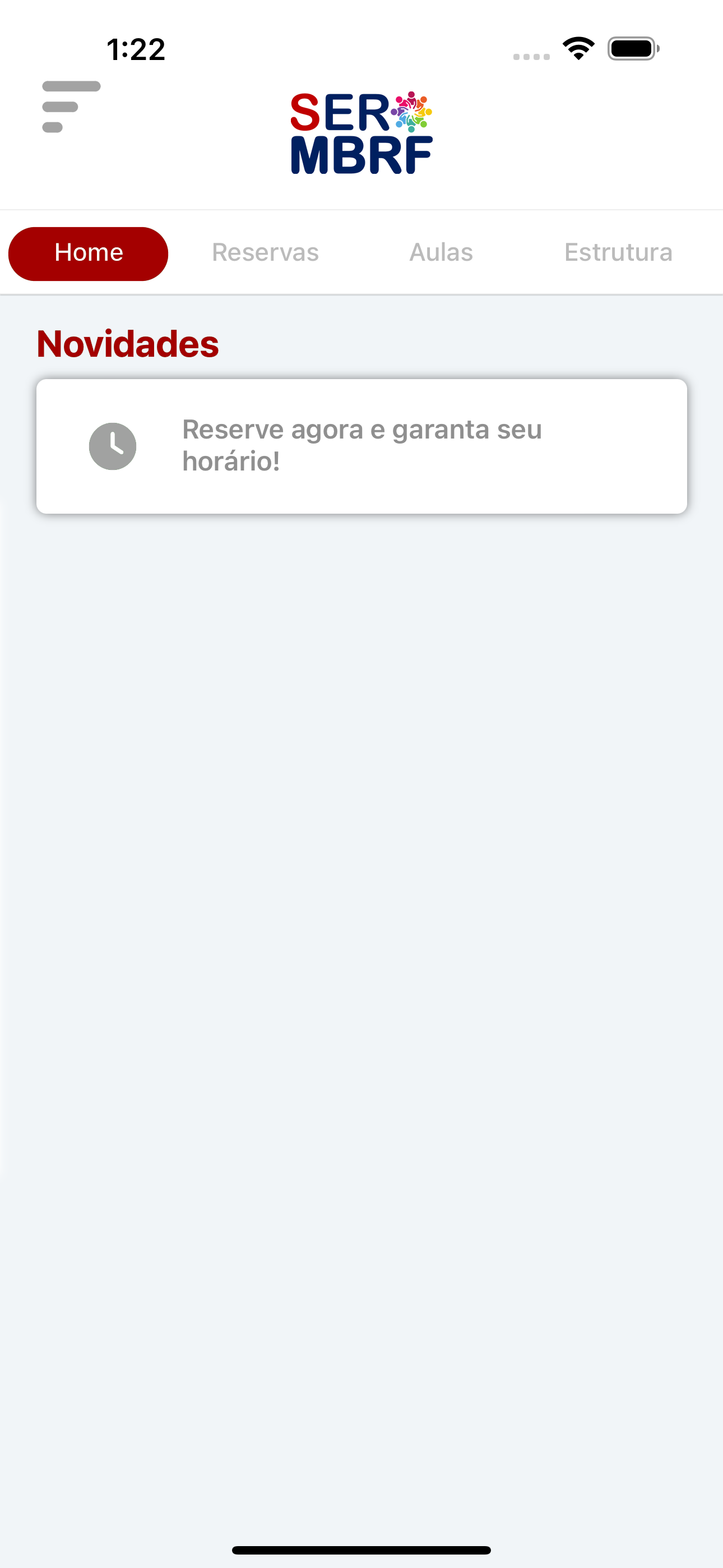Switch to the Reservas tab
723x1568 pixels.
point(265,252)
